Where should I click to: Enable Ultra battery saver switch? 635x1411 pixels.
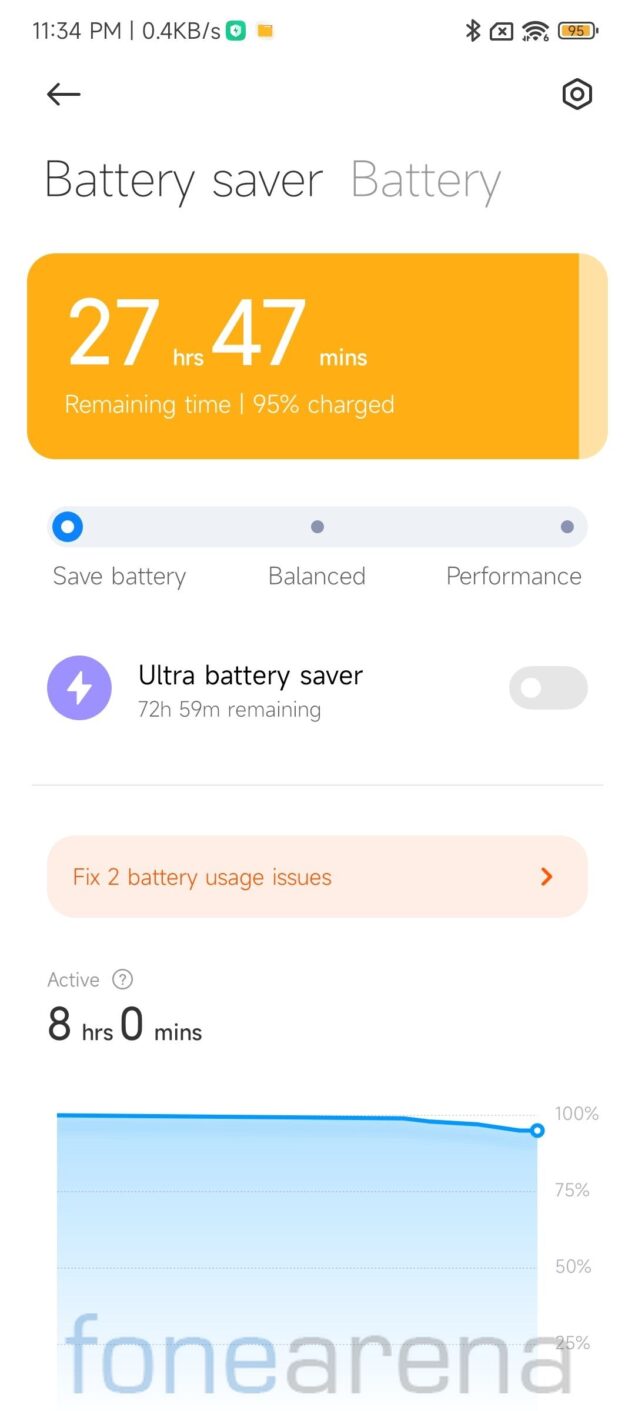point(548,688)
